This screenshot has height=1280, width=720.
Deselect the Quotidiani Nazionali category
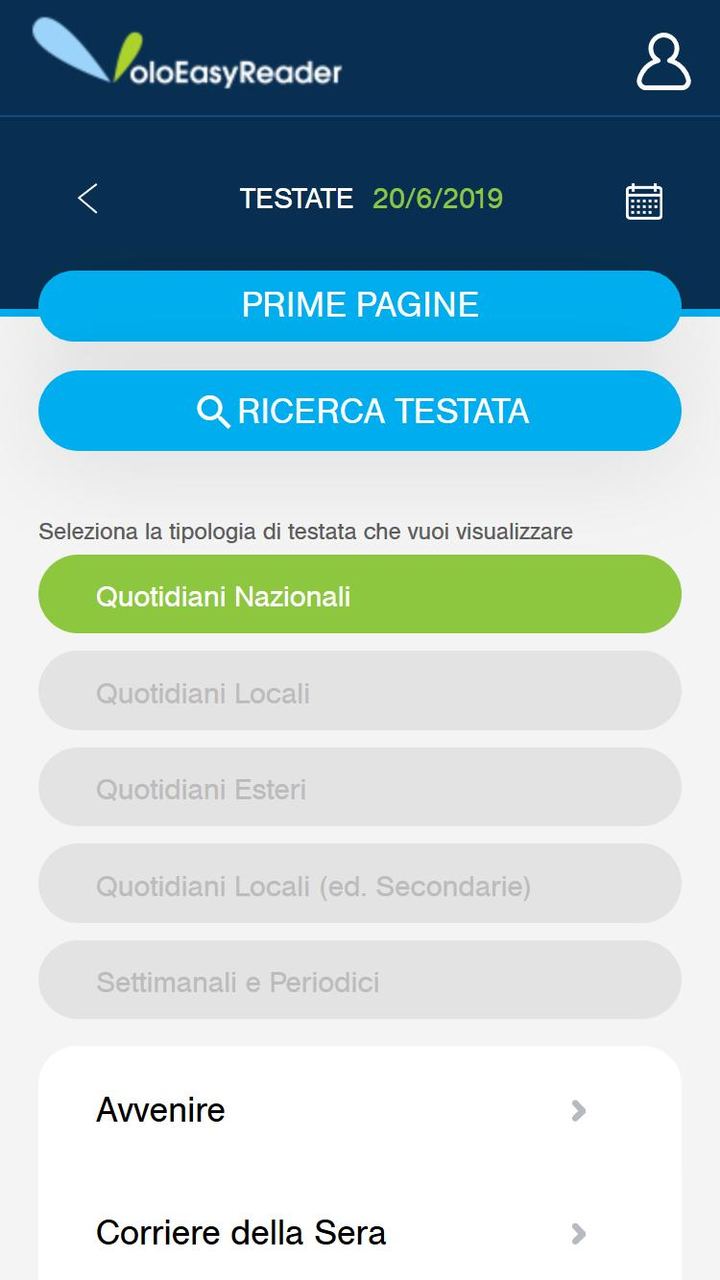(359, 593)
